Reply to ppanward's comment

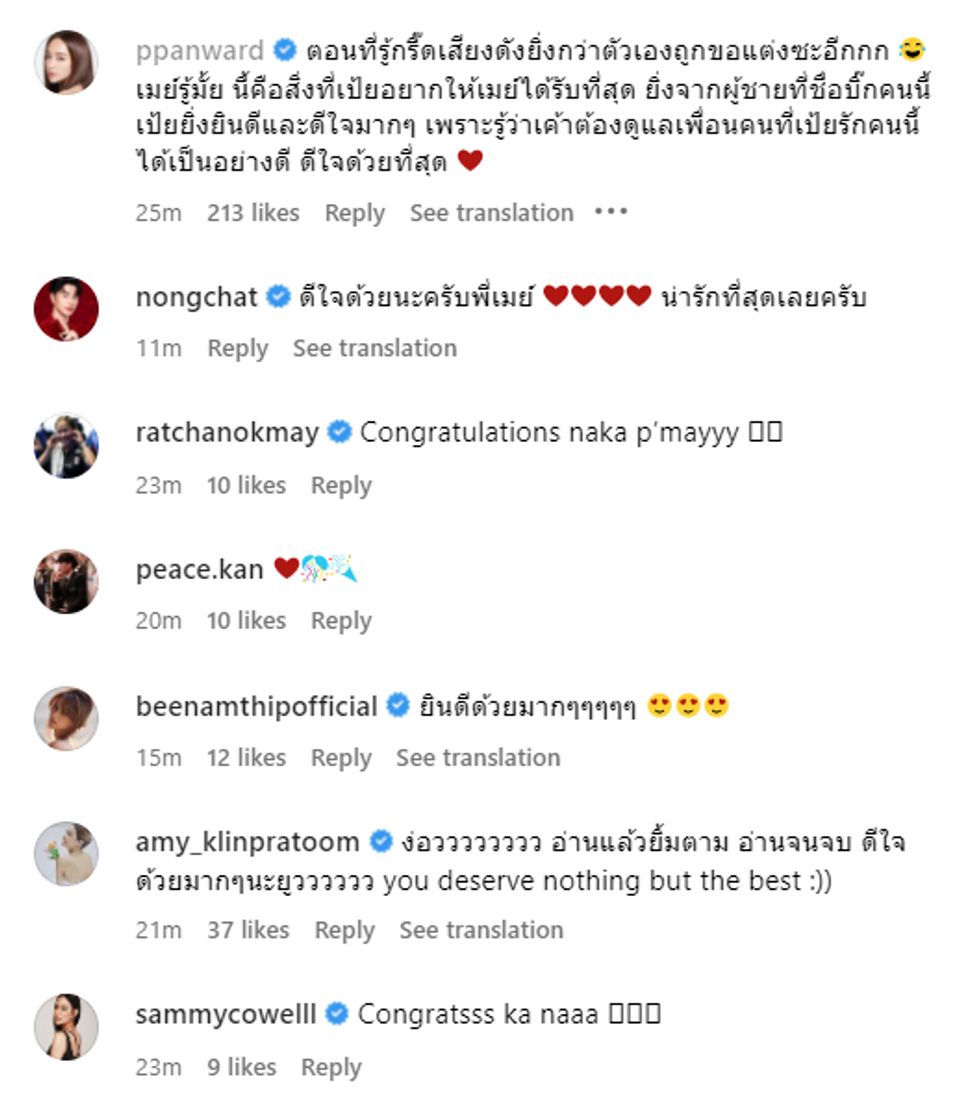(x=355, y=213)
